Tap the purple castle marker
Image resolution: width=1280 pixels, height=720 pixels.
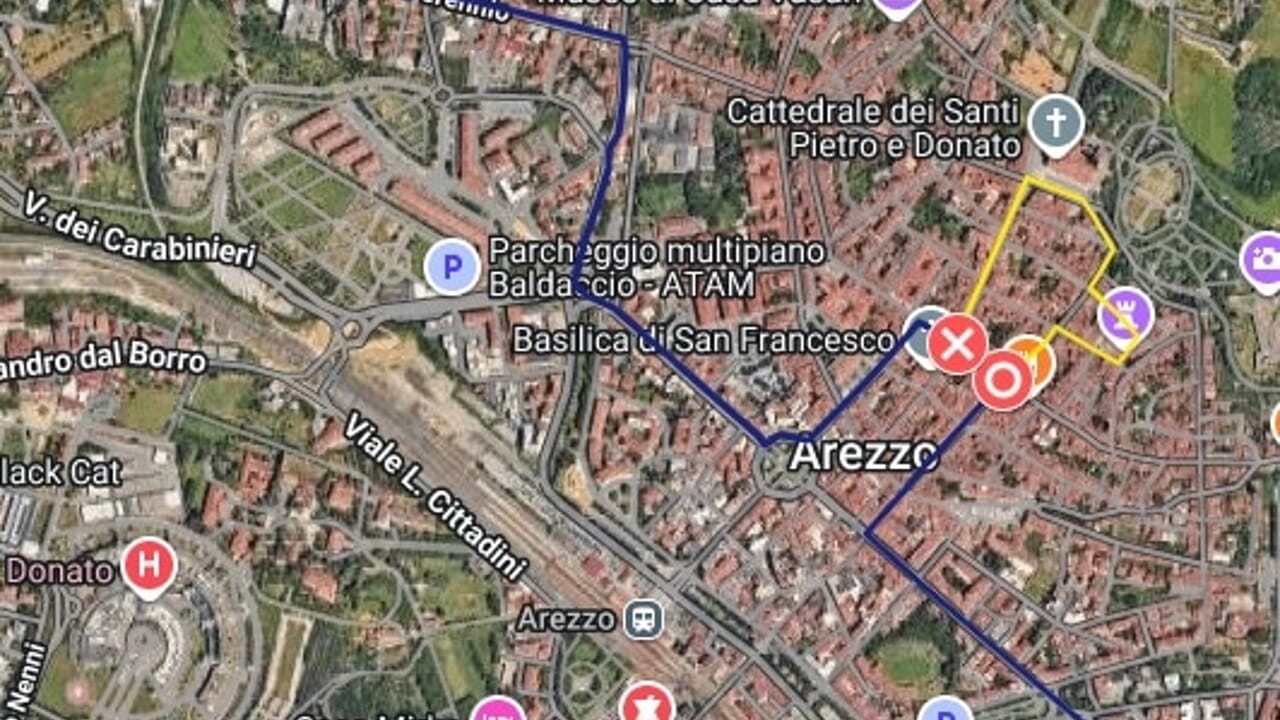click(1126, 314)
